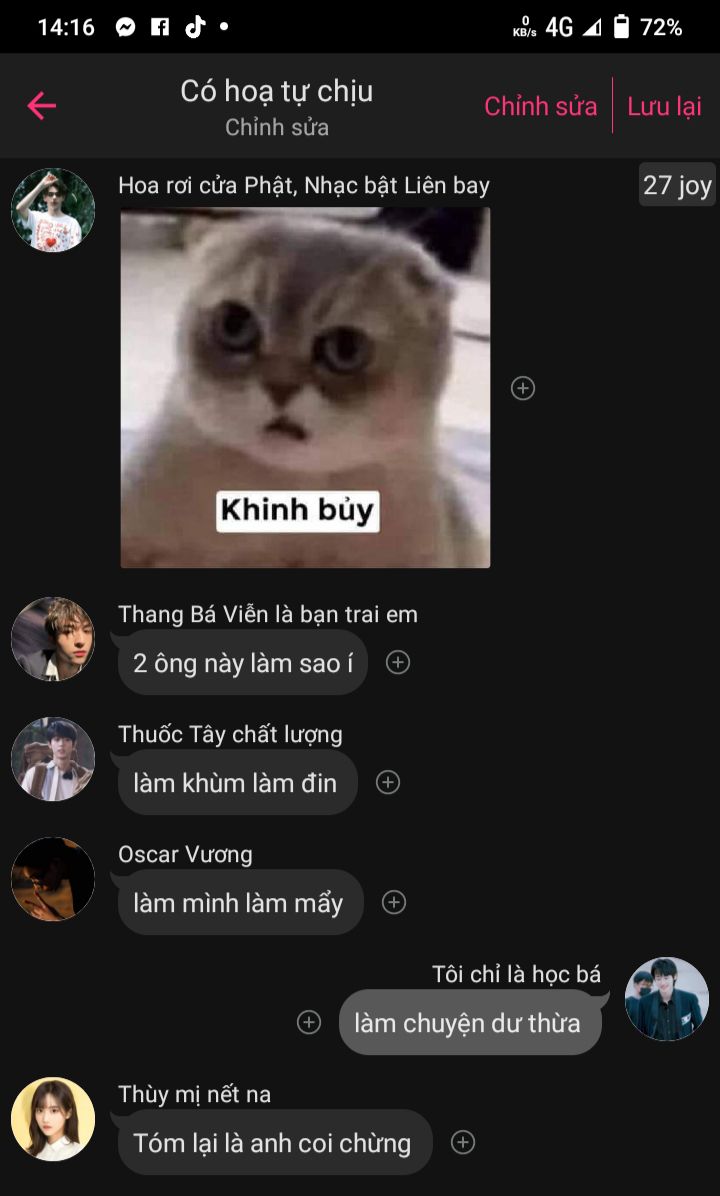Image resolution: width=720 pixels, height=1196 pixels.
Task: Select the Oscar Vương avatar
Action: point(53,879)
